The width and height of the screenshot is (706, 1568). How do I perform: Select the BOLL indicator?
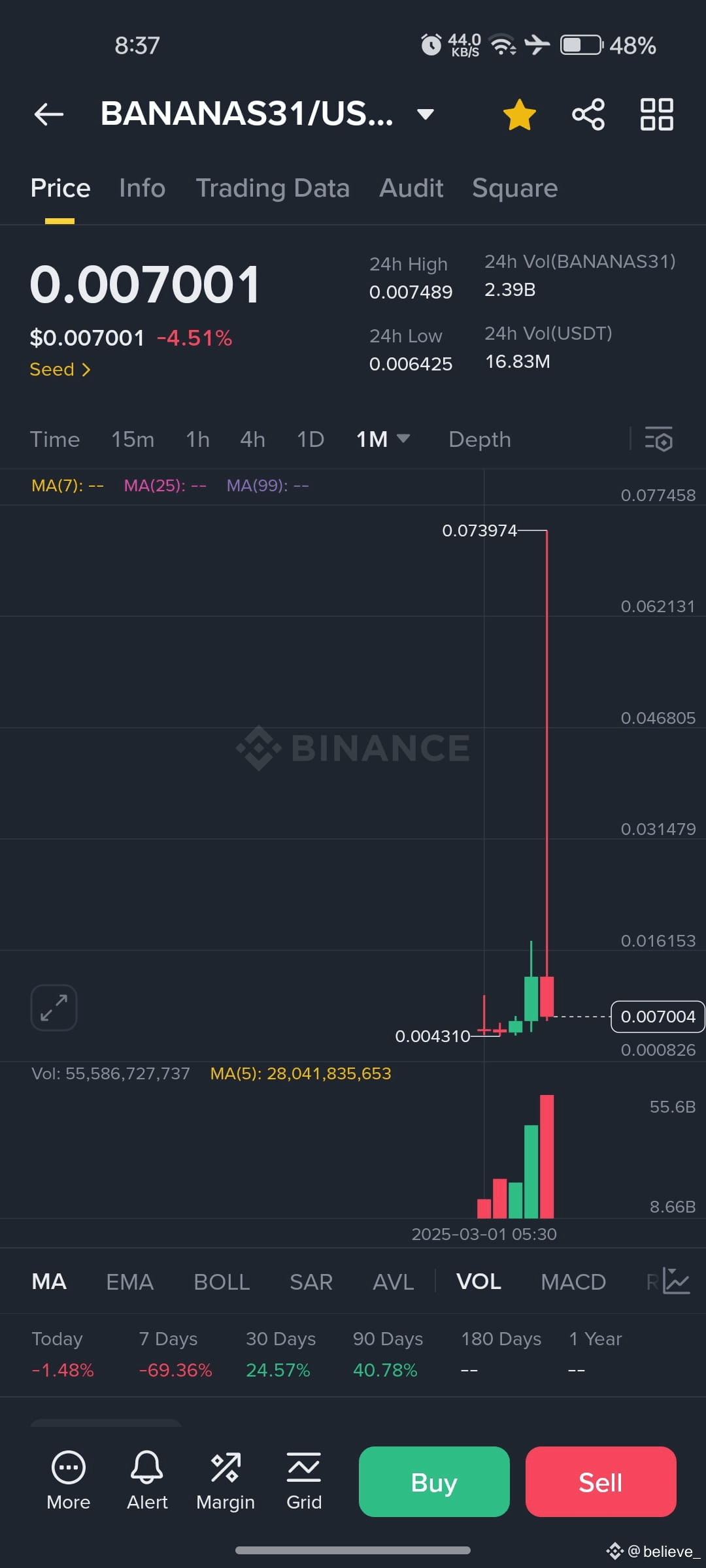tap(222, 1282)
